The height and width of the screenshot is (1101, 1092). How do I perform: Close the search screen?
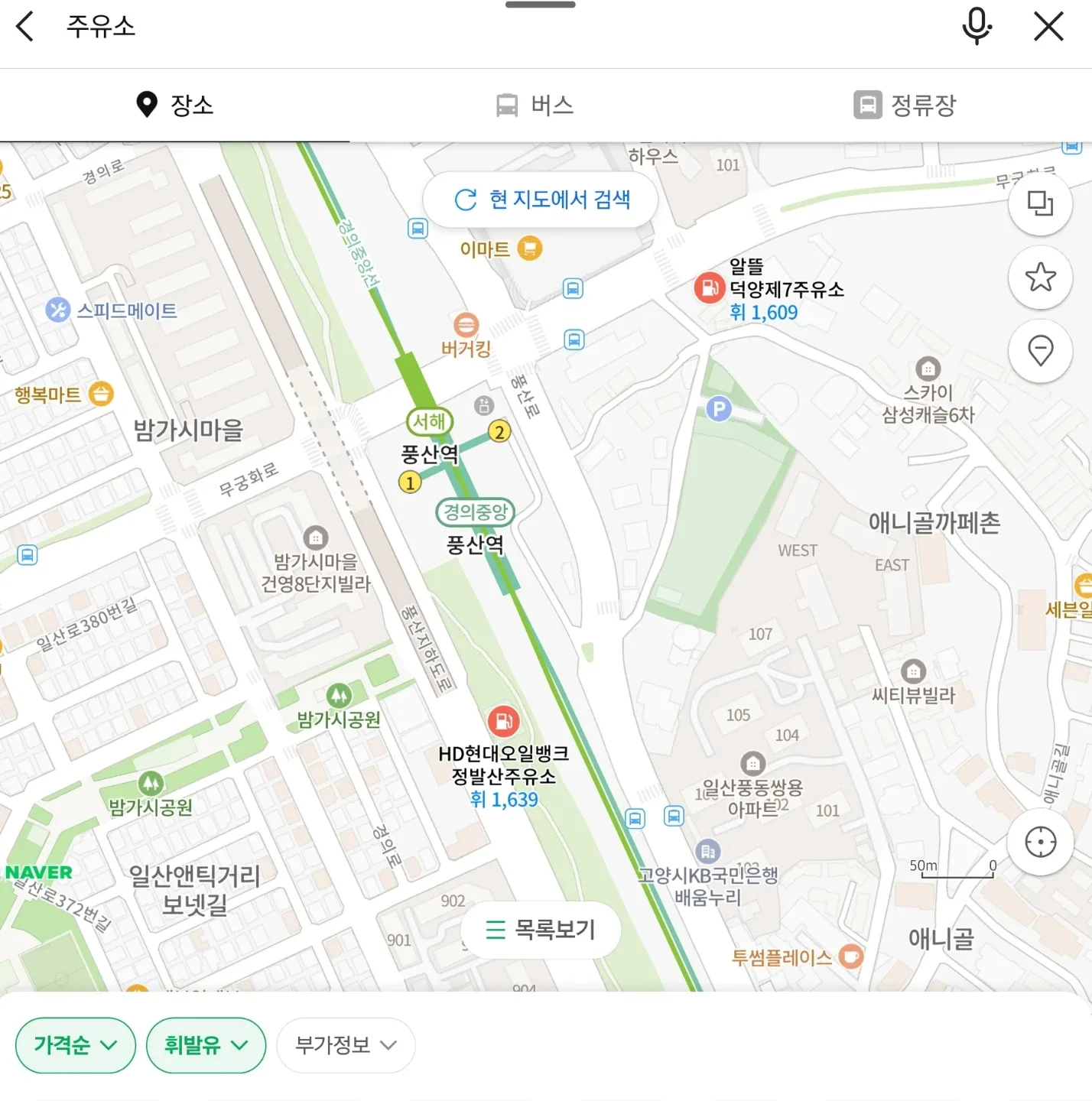coord(1048,27)
